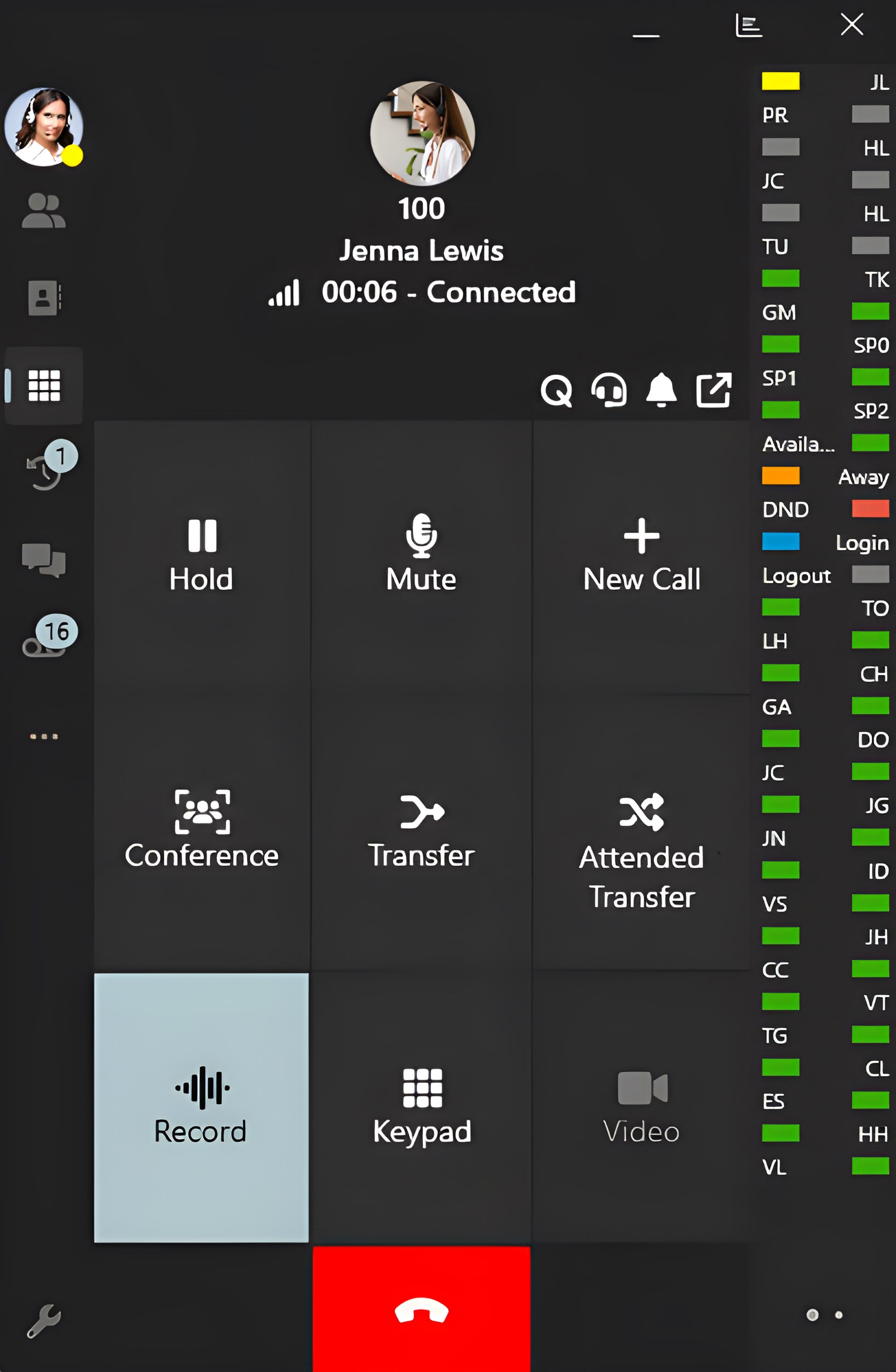The height and width of the screenshot is (1372, 896).
Task: Open the Keypad
Action: [421, 1107]
